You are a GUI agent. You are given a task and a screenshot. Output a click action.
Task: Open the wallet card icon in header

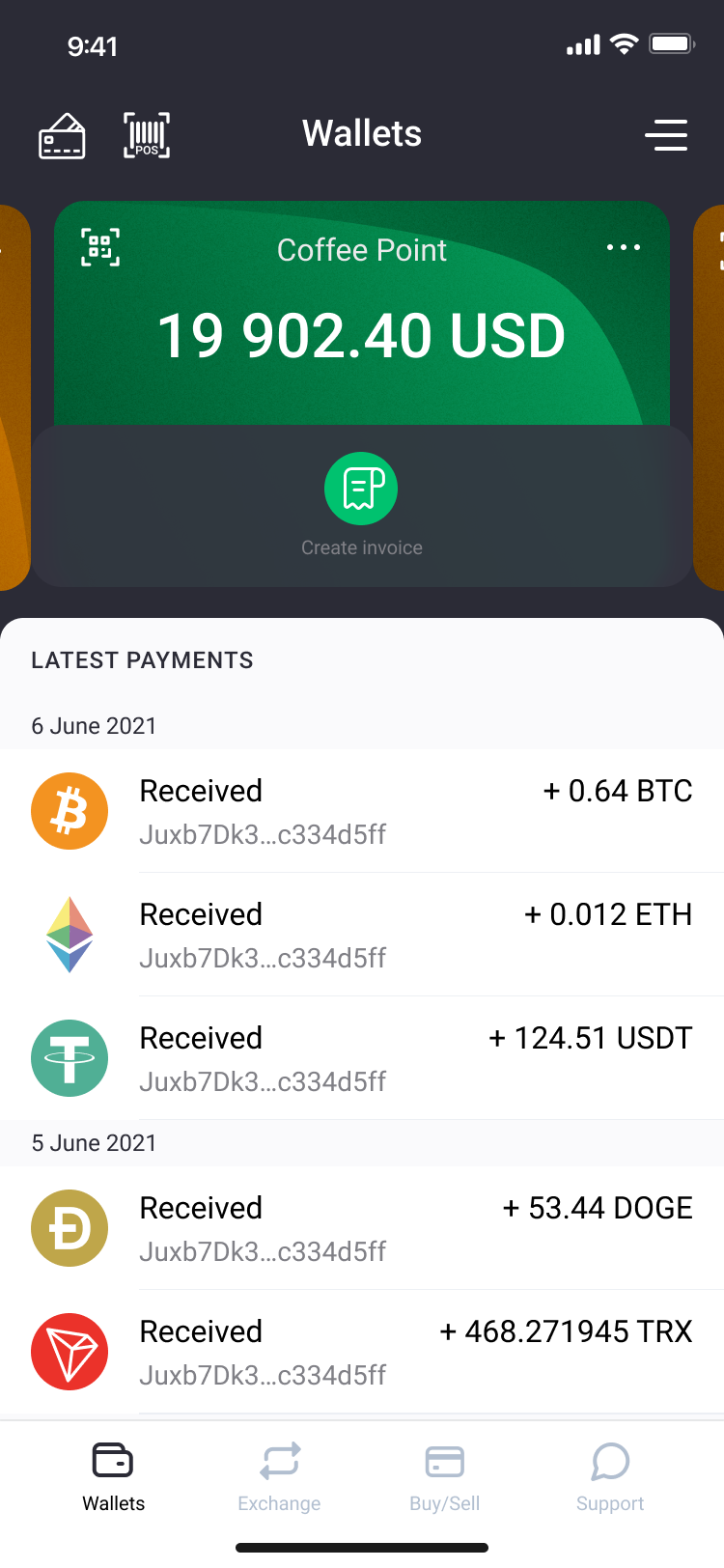click(62, 135)
